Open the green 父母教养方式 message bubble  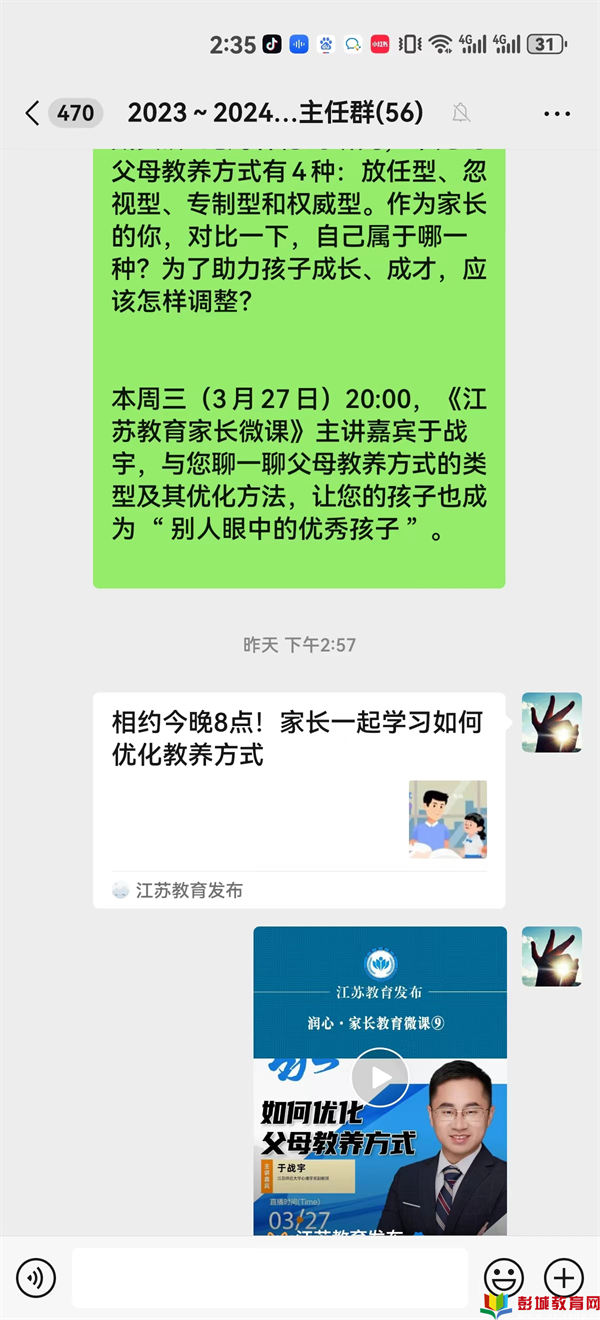pyautogui.click(x=298, y=360)
